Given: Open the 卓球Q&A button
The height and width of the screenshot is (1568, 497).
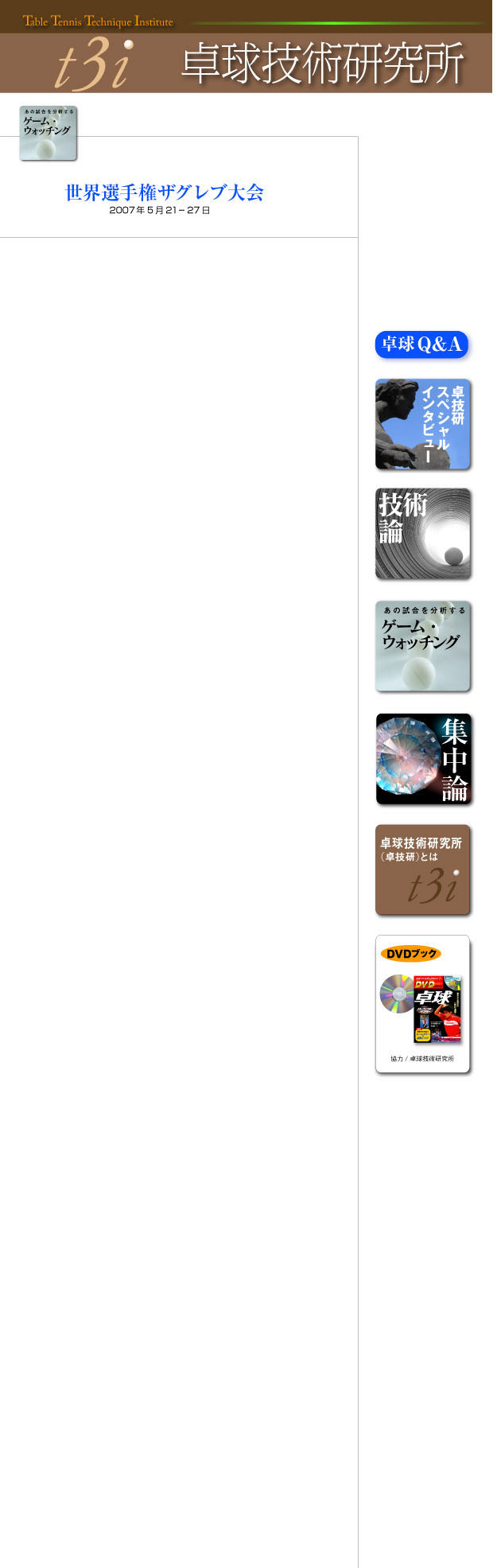Looking at the screenshot, I should pos(421,344).
